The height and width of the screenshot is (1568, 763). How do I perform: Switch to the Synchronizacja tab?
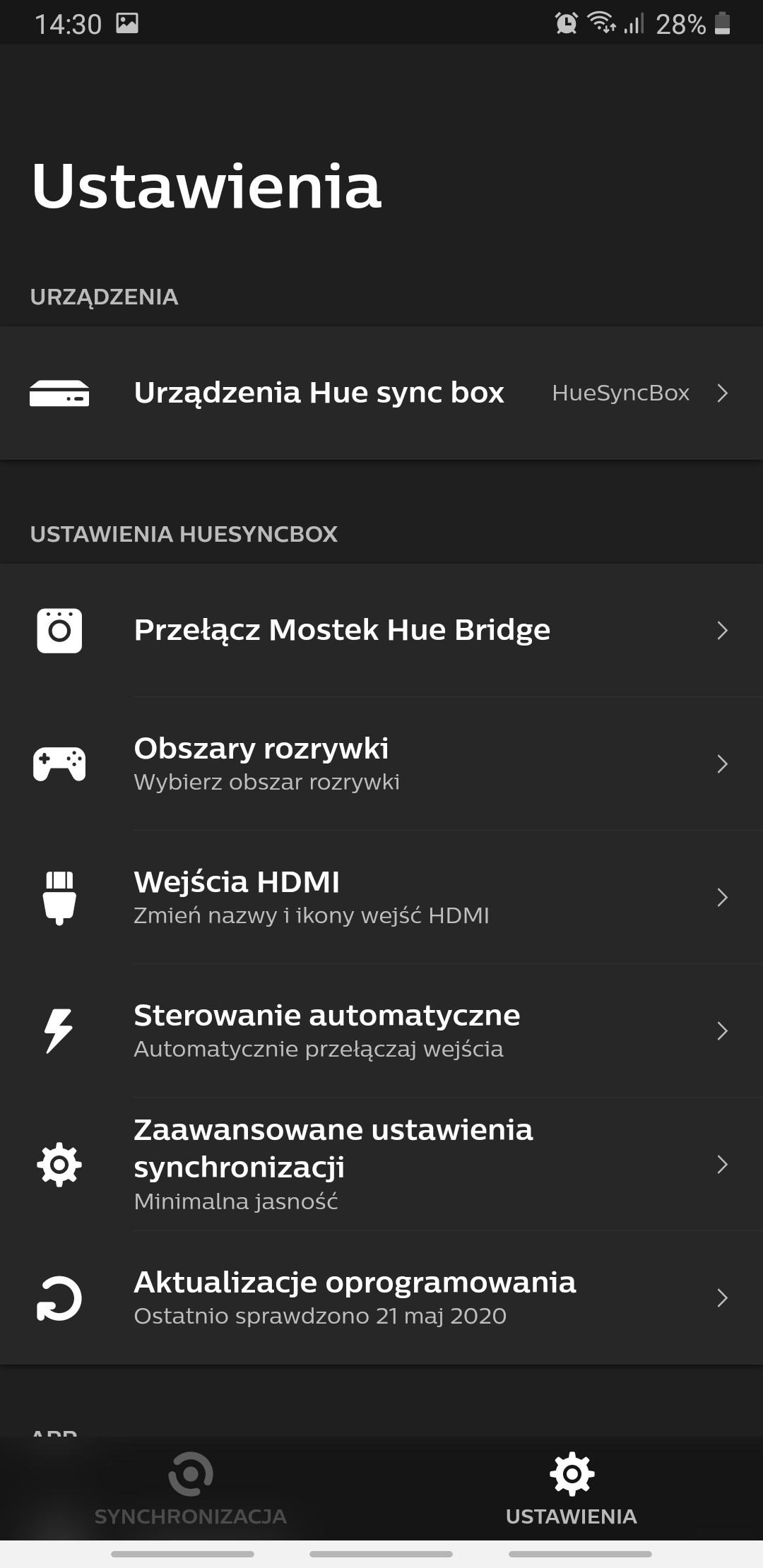pyautogui.click(x=191, y=1487)
